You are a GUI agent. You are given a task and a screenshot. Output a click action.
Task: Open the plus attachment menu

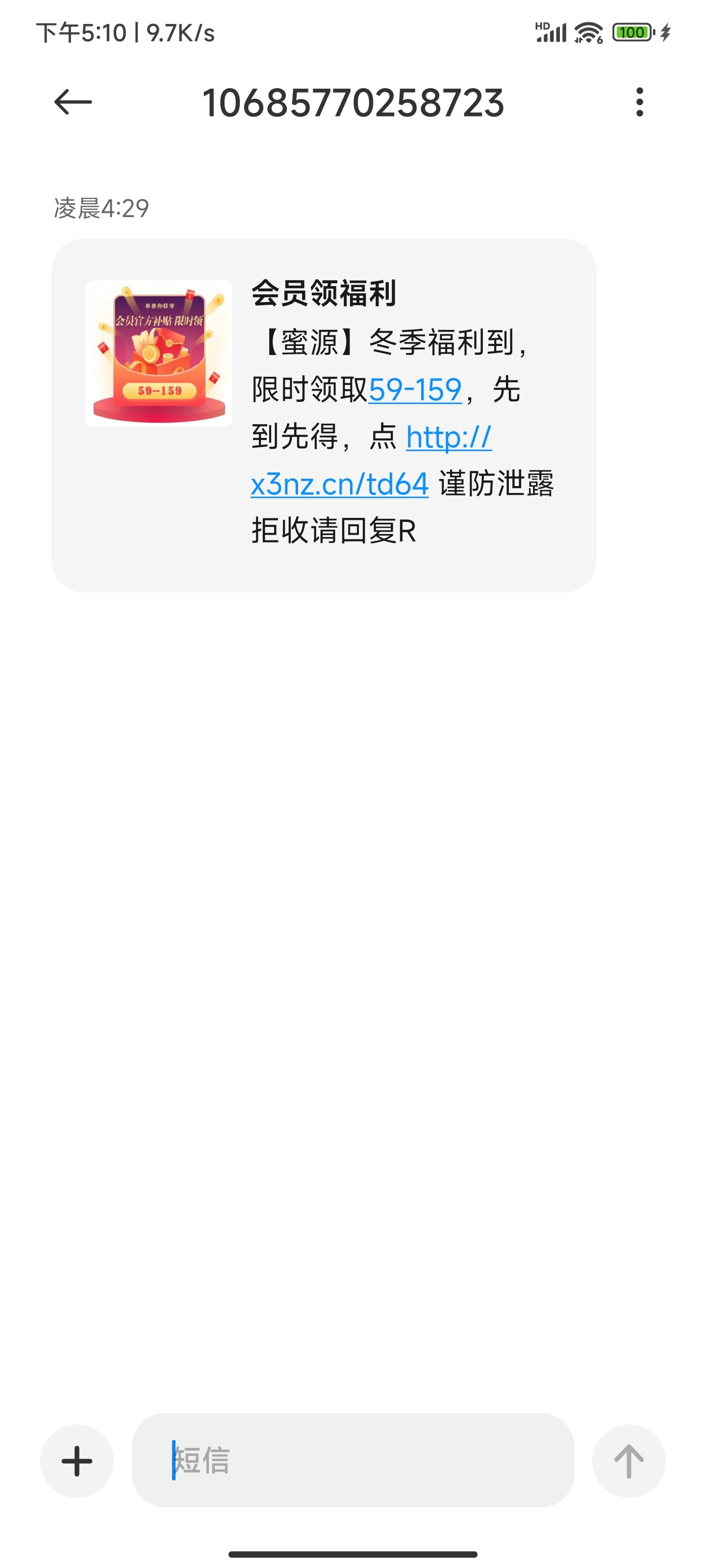click(77, 1461)
